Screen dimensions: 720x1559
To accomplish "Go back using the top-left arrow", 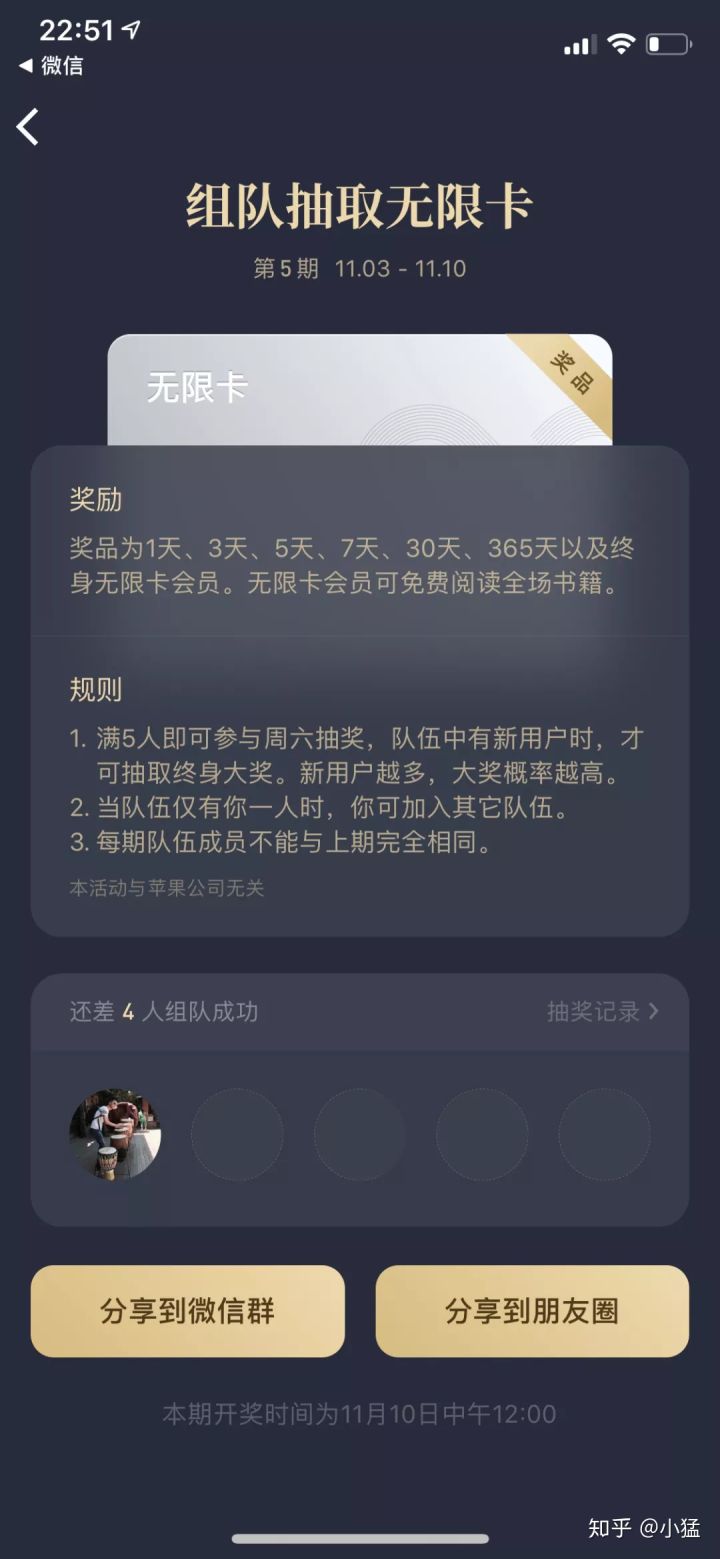I will pos(28,127).
